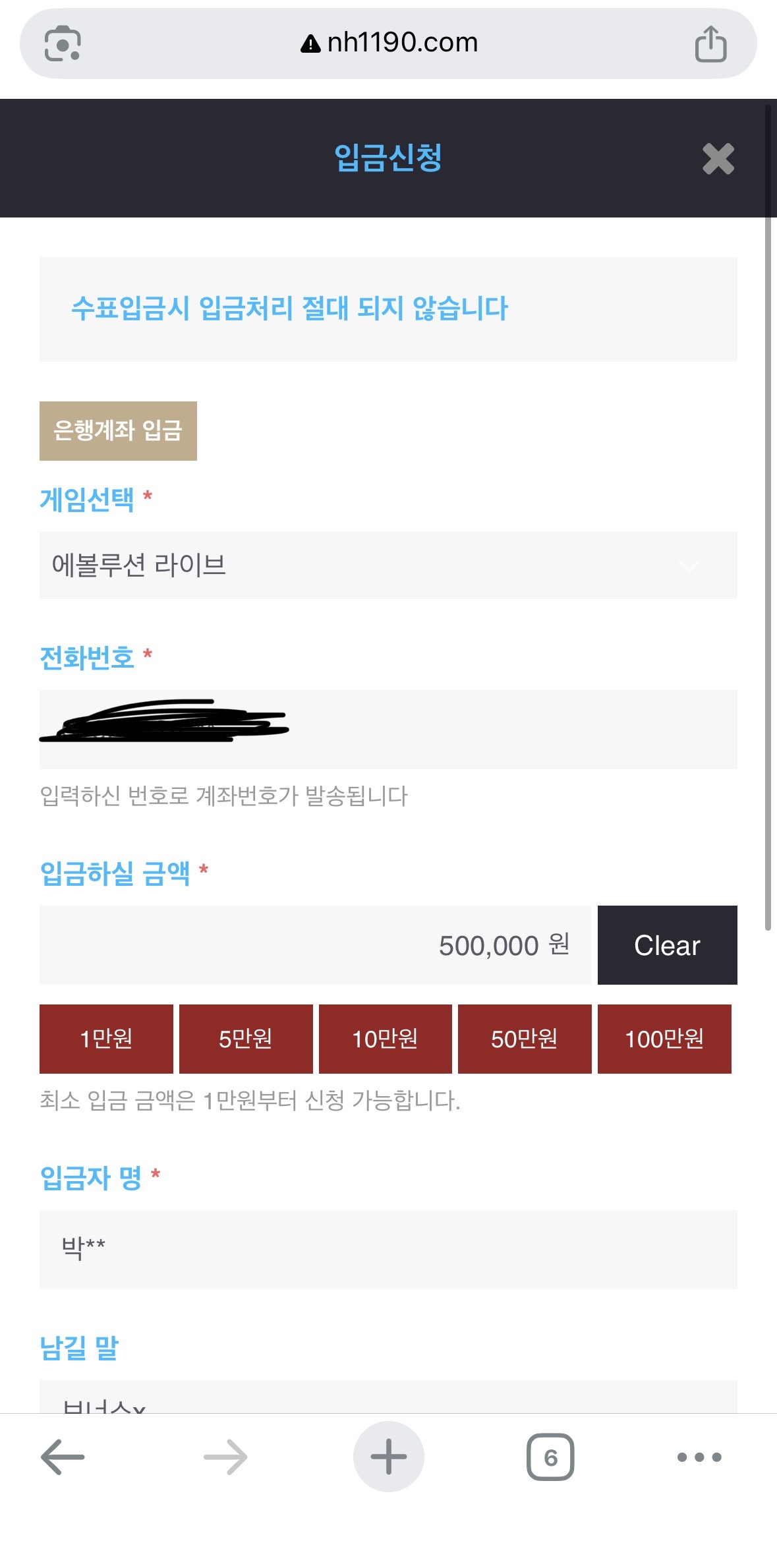Add 1만원 to the deposit amount
The height and width of the screenshot is (1568, 777).
pyautogui.click(x=106, y=1039)
